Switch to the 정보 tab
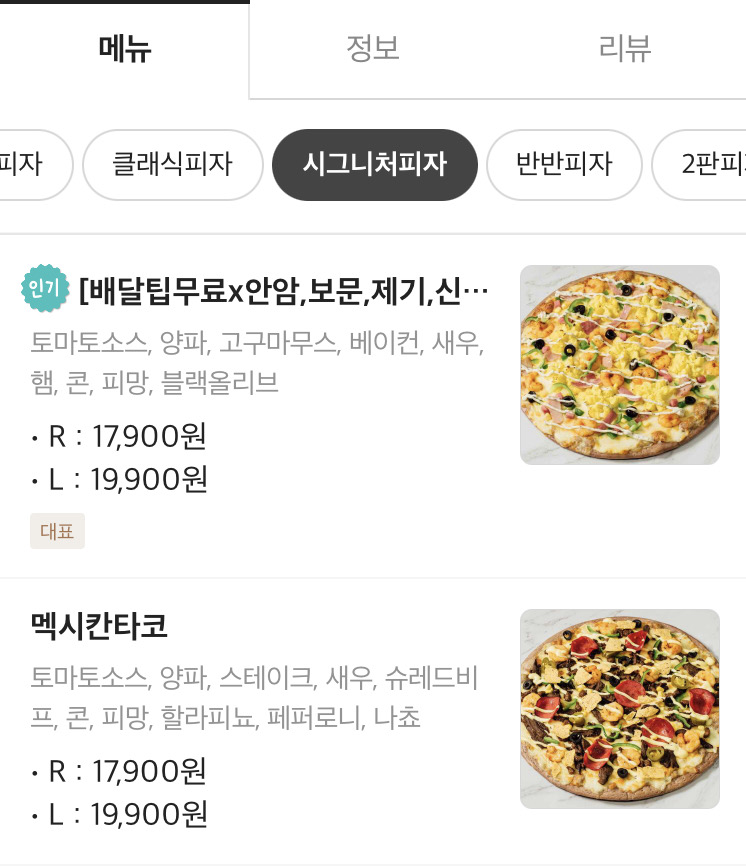Viewport: 746px width, 866px height. click(372, 49)
